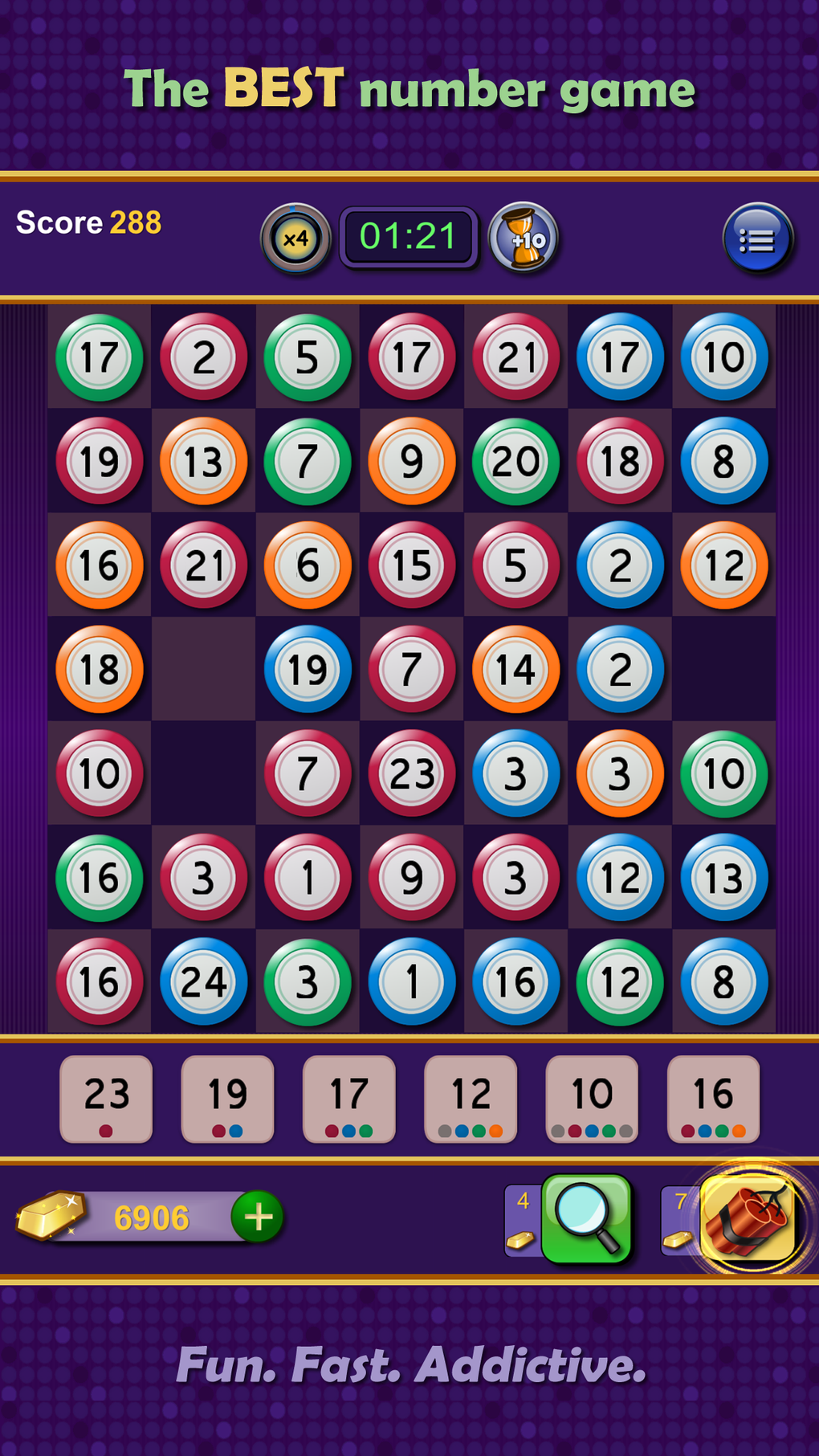This screenshot has width=819, height=1456.
Task: Tap the 01:21 countdown timer display
Action: [x=409, y=237]
